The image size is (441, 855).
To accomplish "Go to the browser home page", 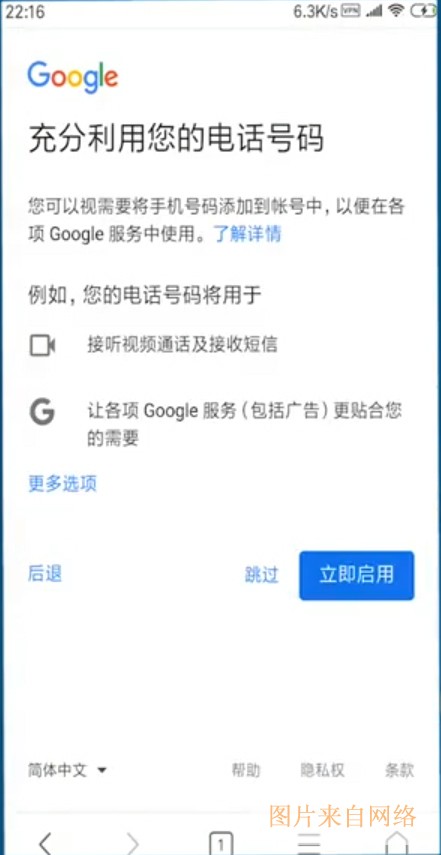I will tap(397, 843).
